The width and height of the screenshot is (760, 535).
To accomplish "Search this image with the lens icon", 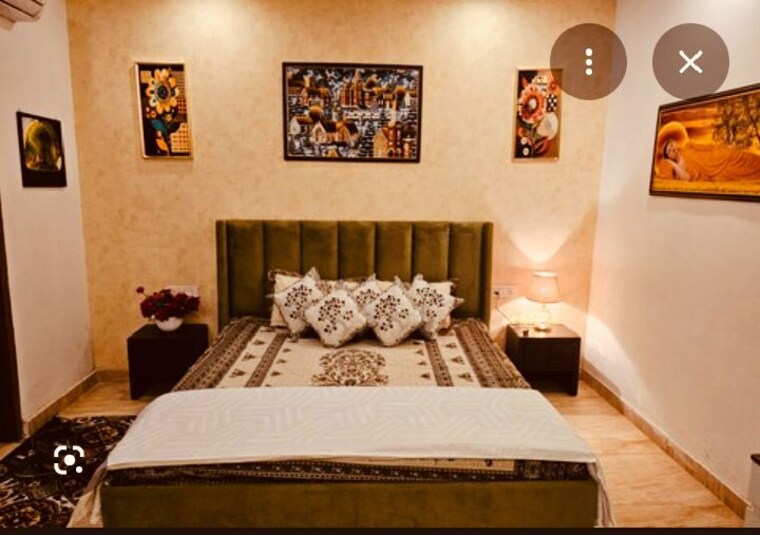I will pos(68,459).
